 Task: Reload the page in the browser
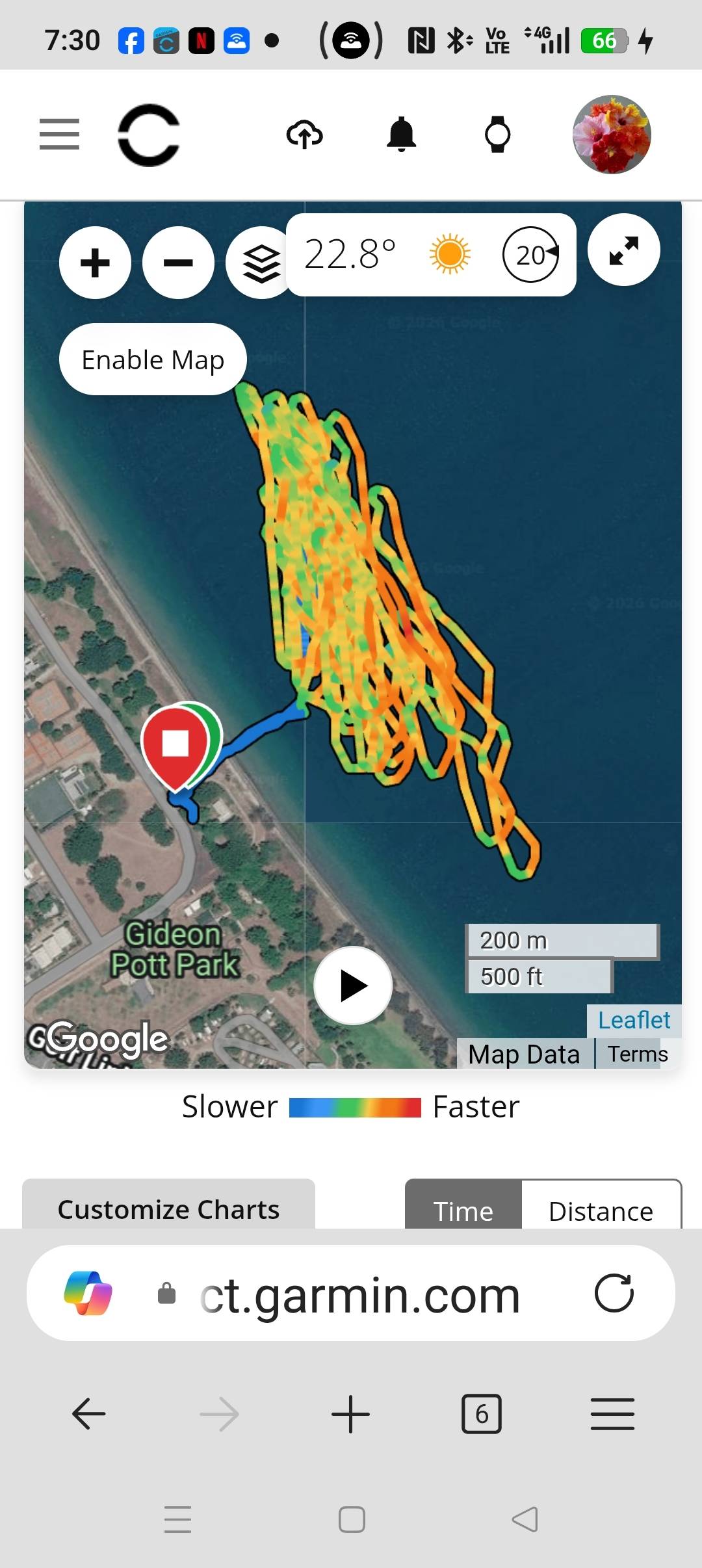click(614, 1293)
